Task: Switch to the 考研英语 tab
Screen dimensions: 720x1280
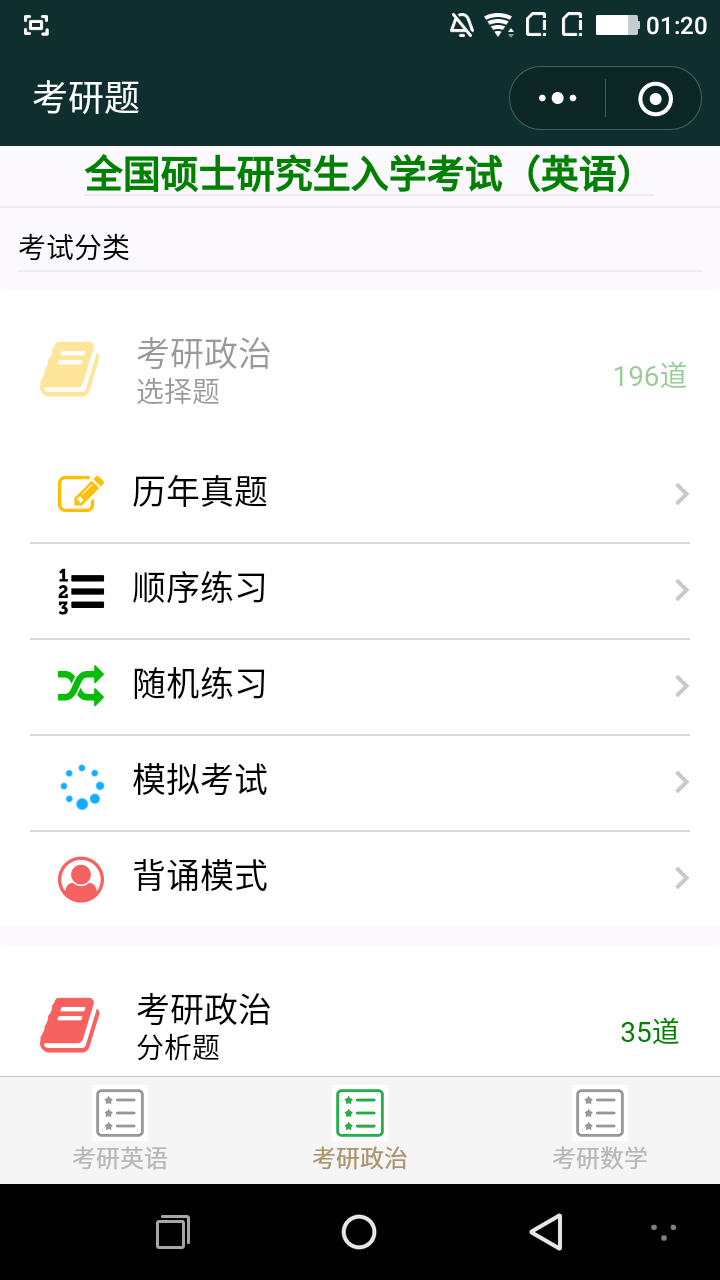Action: point(120,1130)
